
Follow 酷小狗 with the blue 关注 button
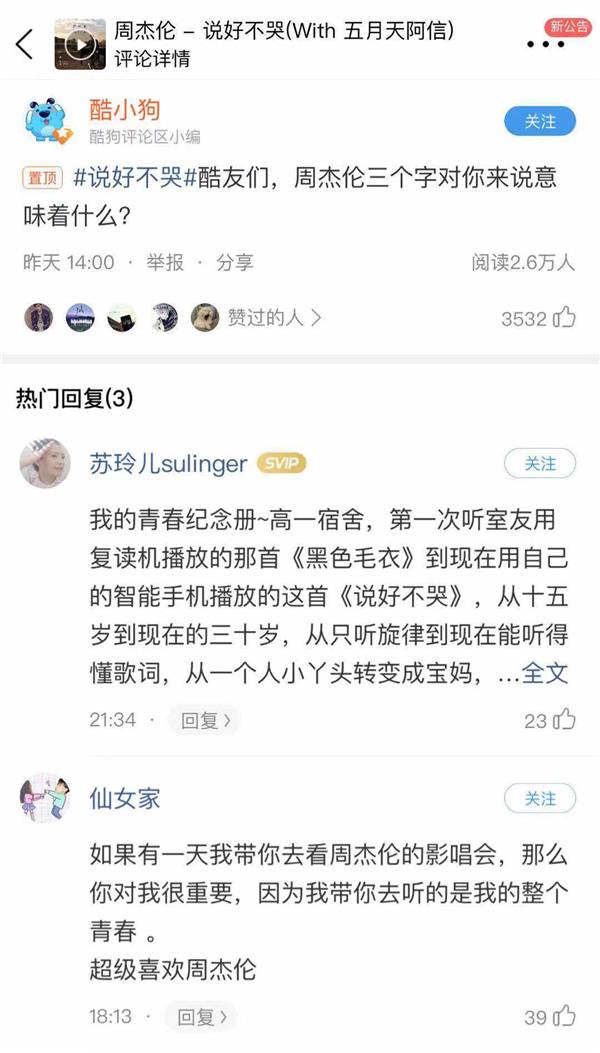click(540, 122)
